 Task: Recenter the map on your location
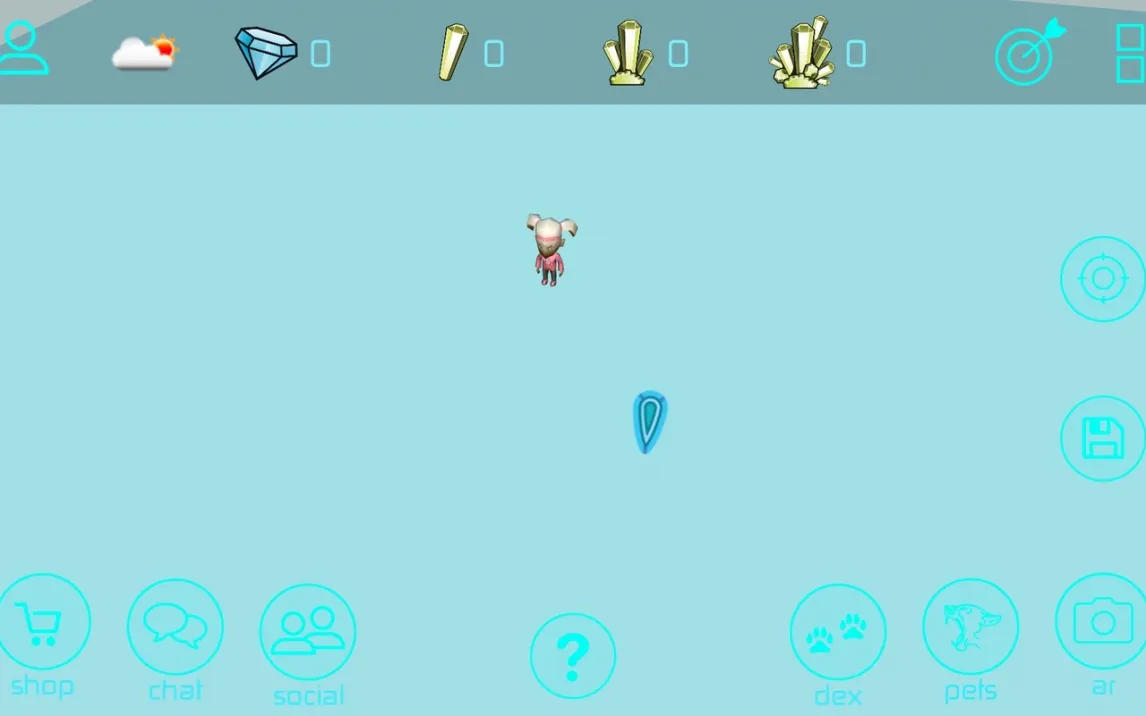(x=1102, y=279)
